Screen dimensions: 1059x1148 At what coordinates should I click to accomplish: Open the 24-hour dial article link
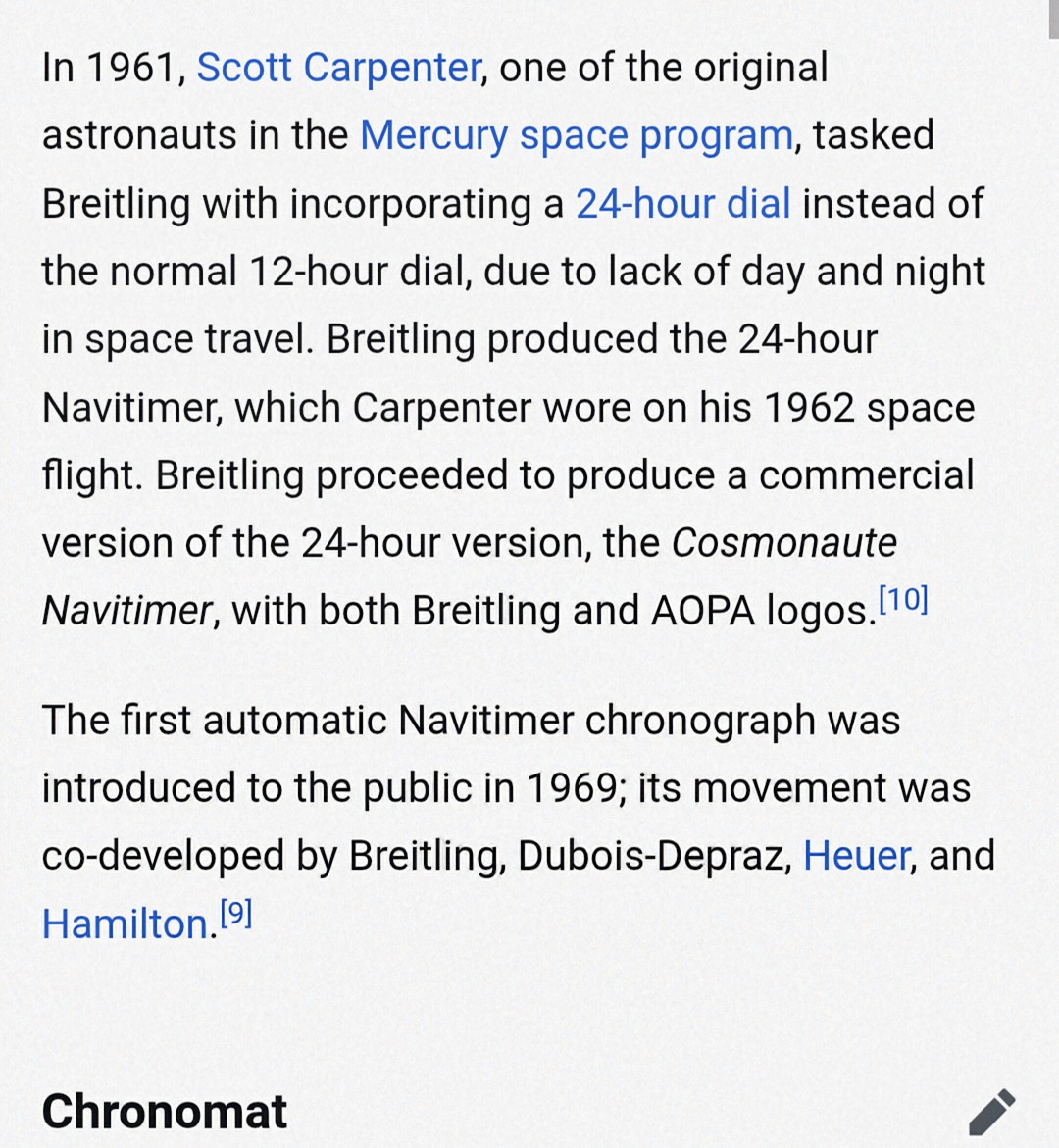(x=682, y=204)
